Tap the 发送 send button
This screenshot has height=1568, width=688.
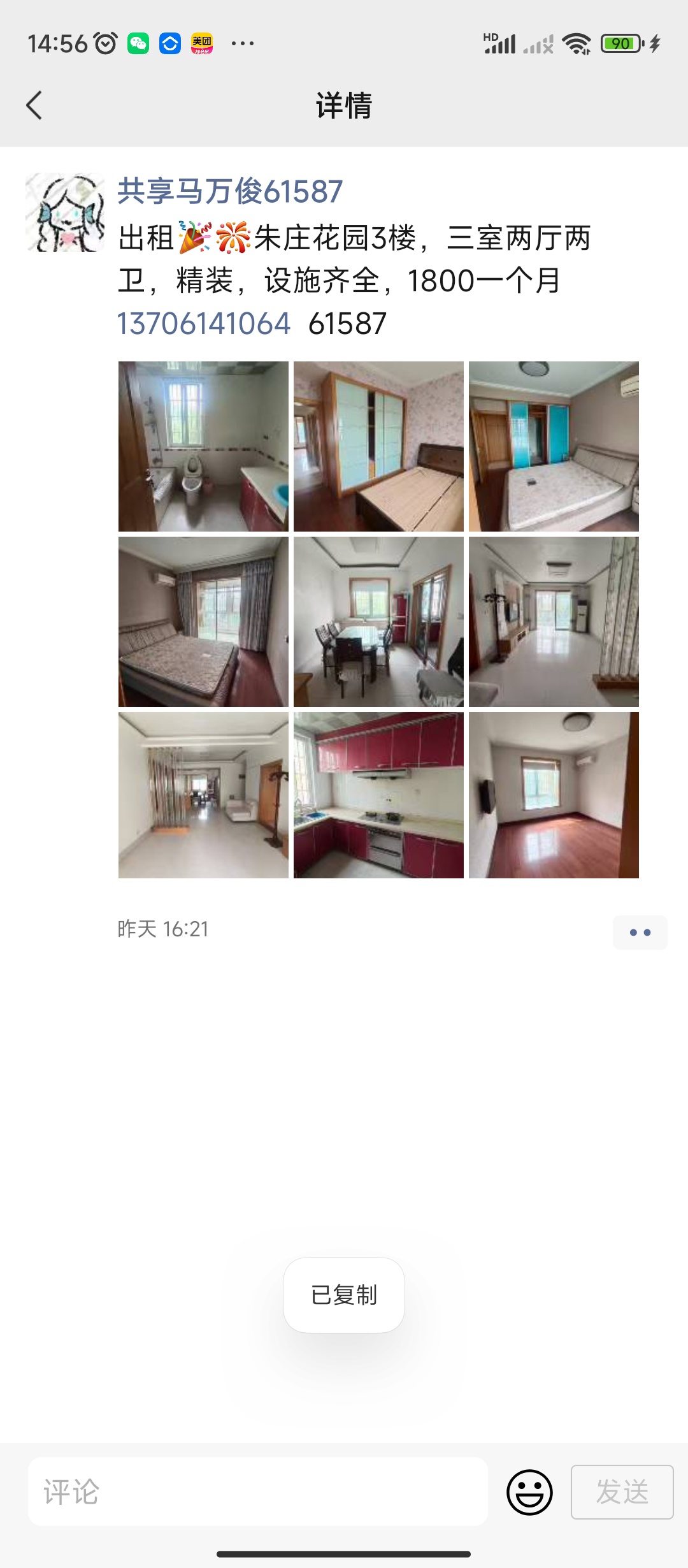(622, 1492)
